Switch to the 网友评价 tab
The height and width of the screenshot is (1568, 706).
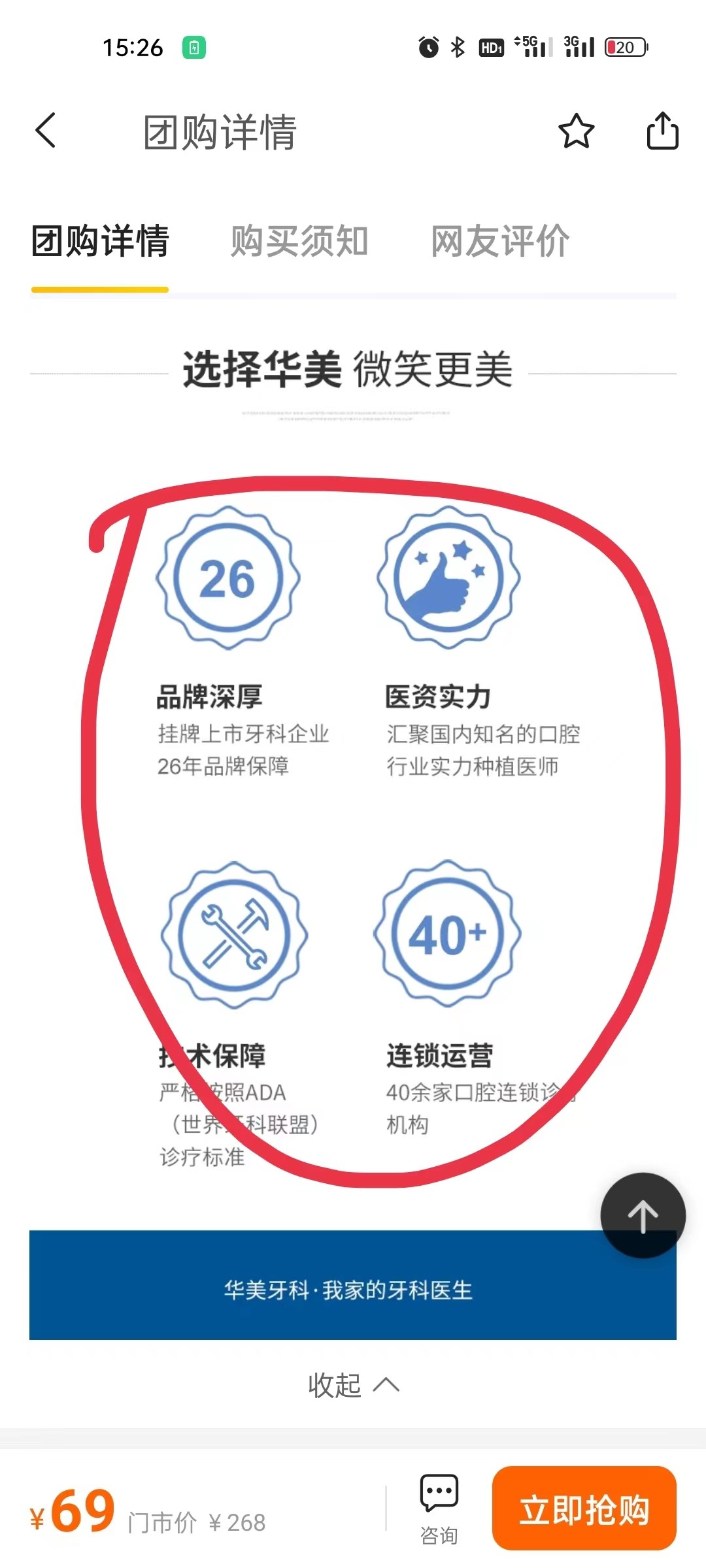tap(500, 241)
